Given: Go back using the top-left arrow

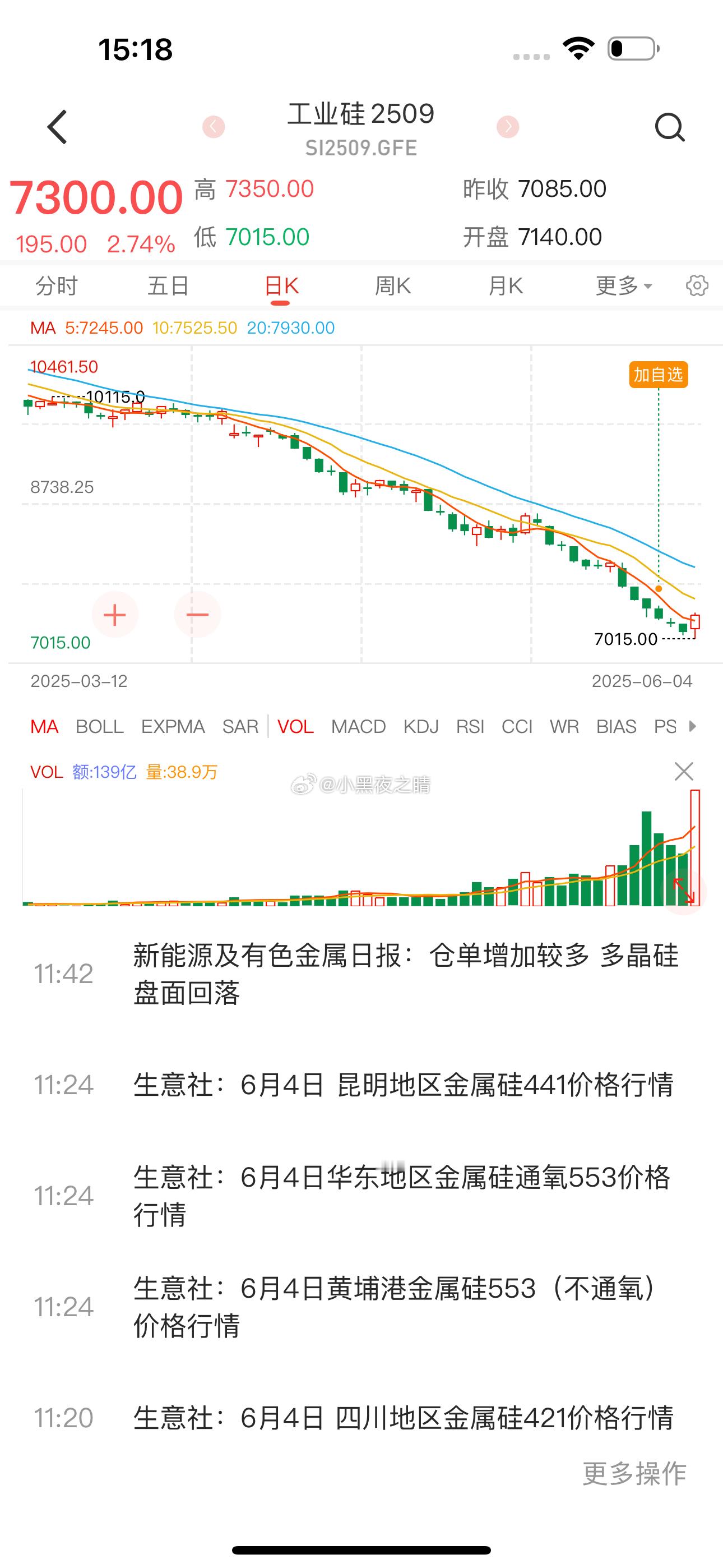Looking at the screenshot, I should pos(57,127).
